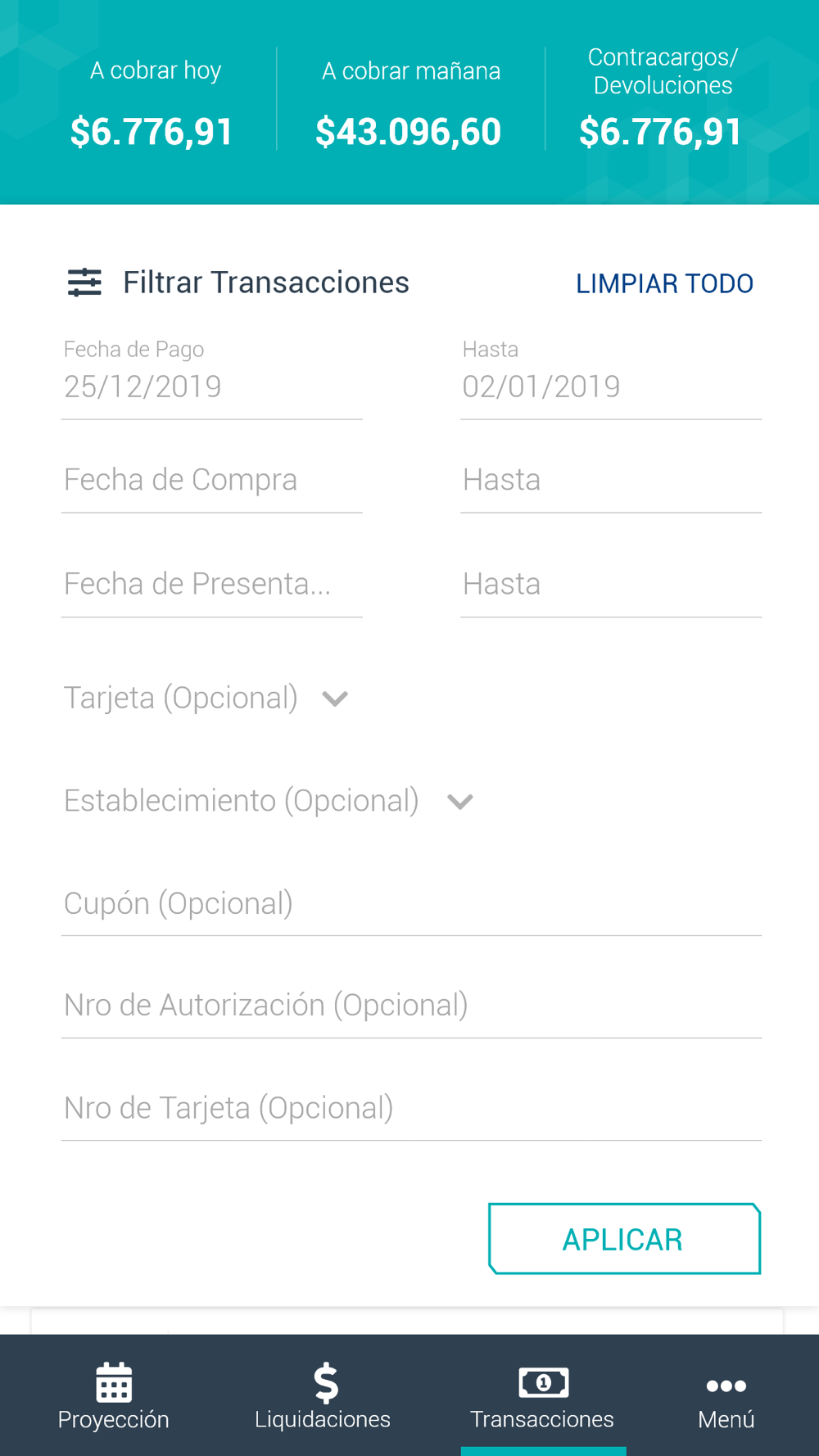Switch to the Proyección tab
The width and height of the screenshot is (819, 1456).
113,1395
